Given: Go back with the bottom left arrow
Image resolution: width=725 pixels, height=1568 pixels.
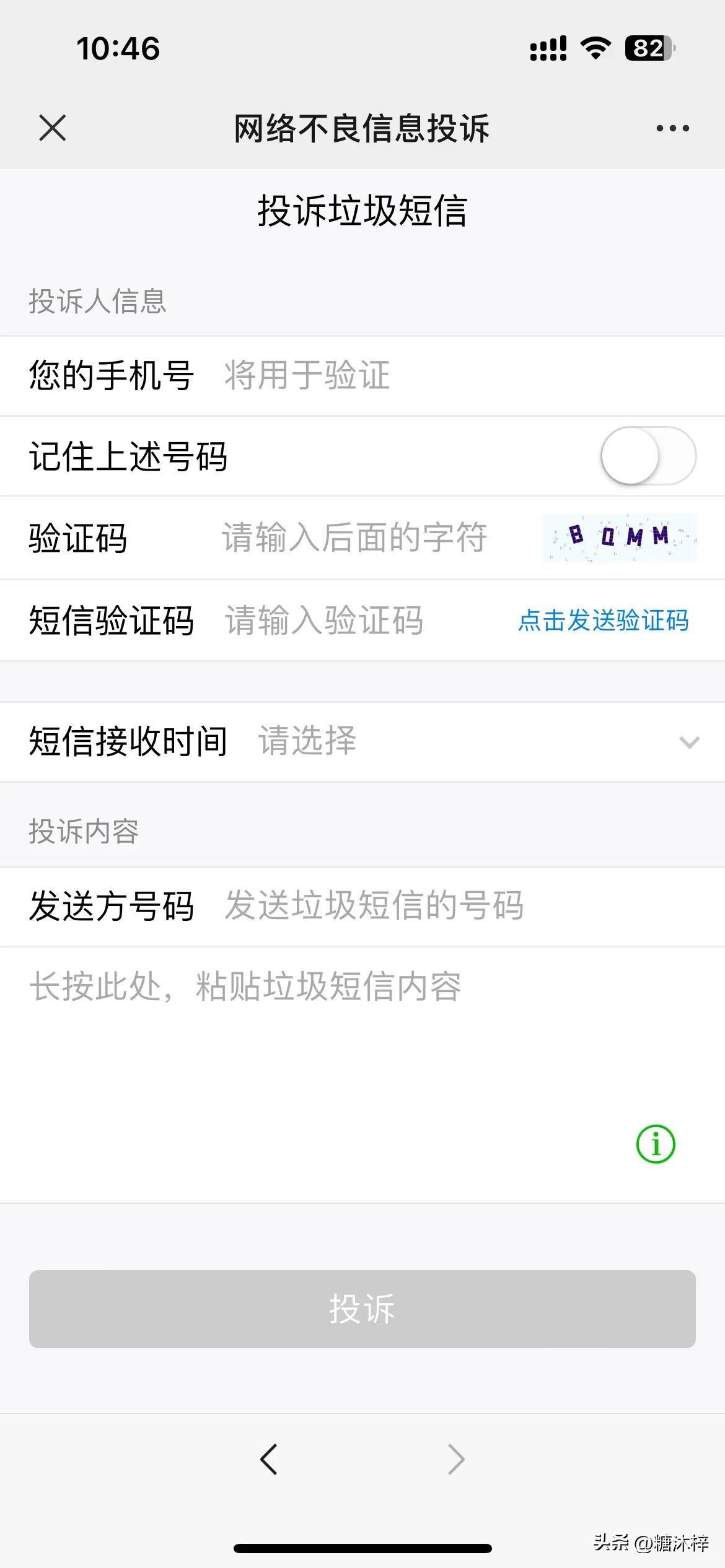Looking at the screenshot, I should pyautogui.click(x=269, y=1460).
